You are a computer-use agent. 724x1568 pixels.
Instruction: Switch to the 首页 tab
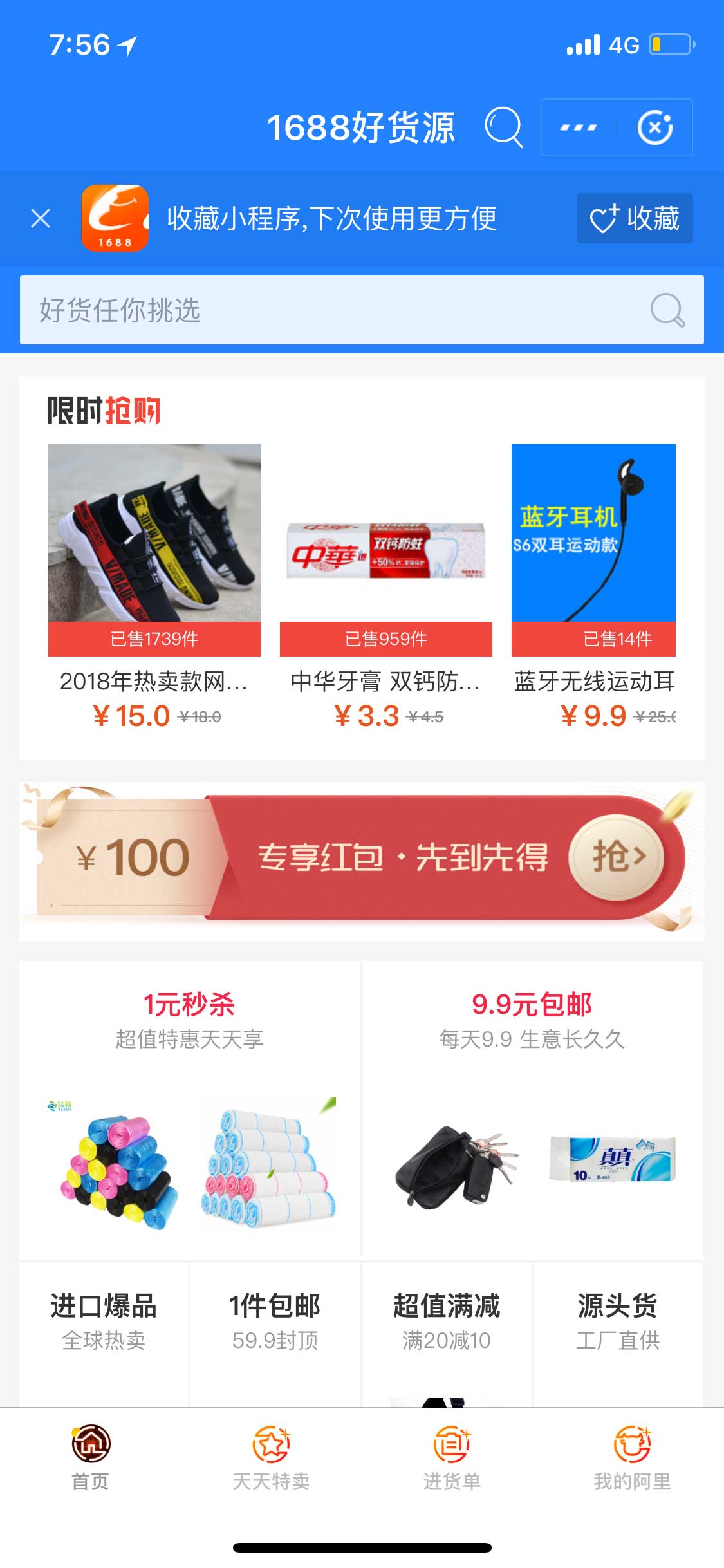tap(90, 1458)
